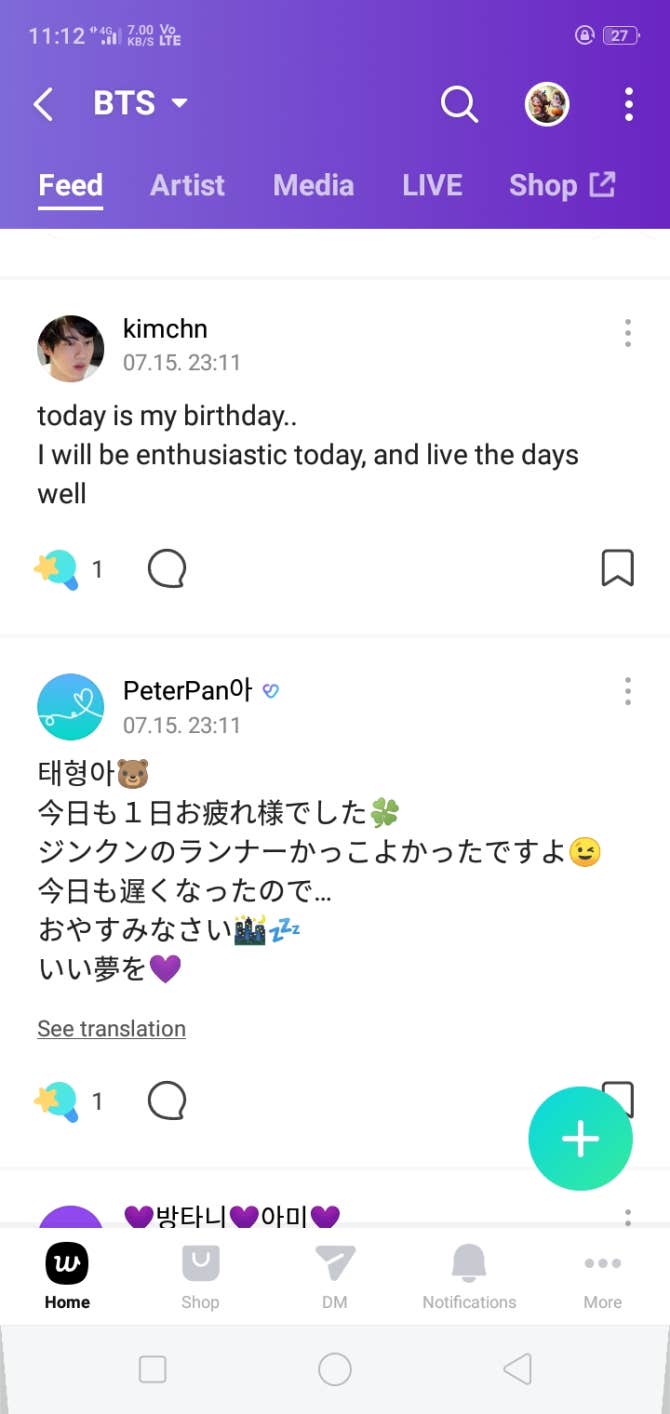This screenshot has height=1414, width=670.
Task: Expand the BTS community dropdown
Action: [x=179, y=103]
